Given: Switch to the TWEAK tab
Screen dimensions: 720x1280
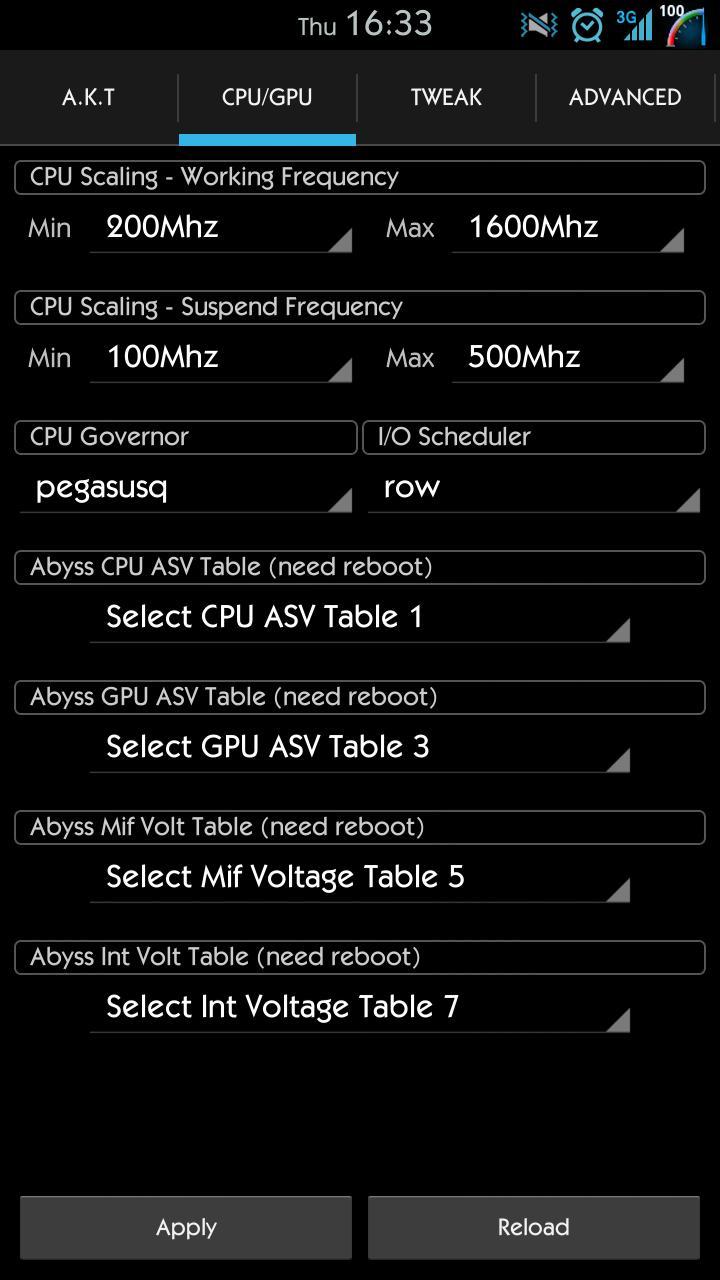Looking at the screenshot, I should [444, 97].
